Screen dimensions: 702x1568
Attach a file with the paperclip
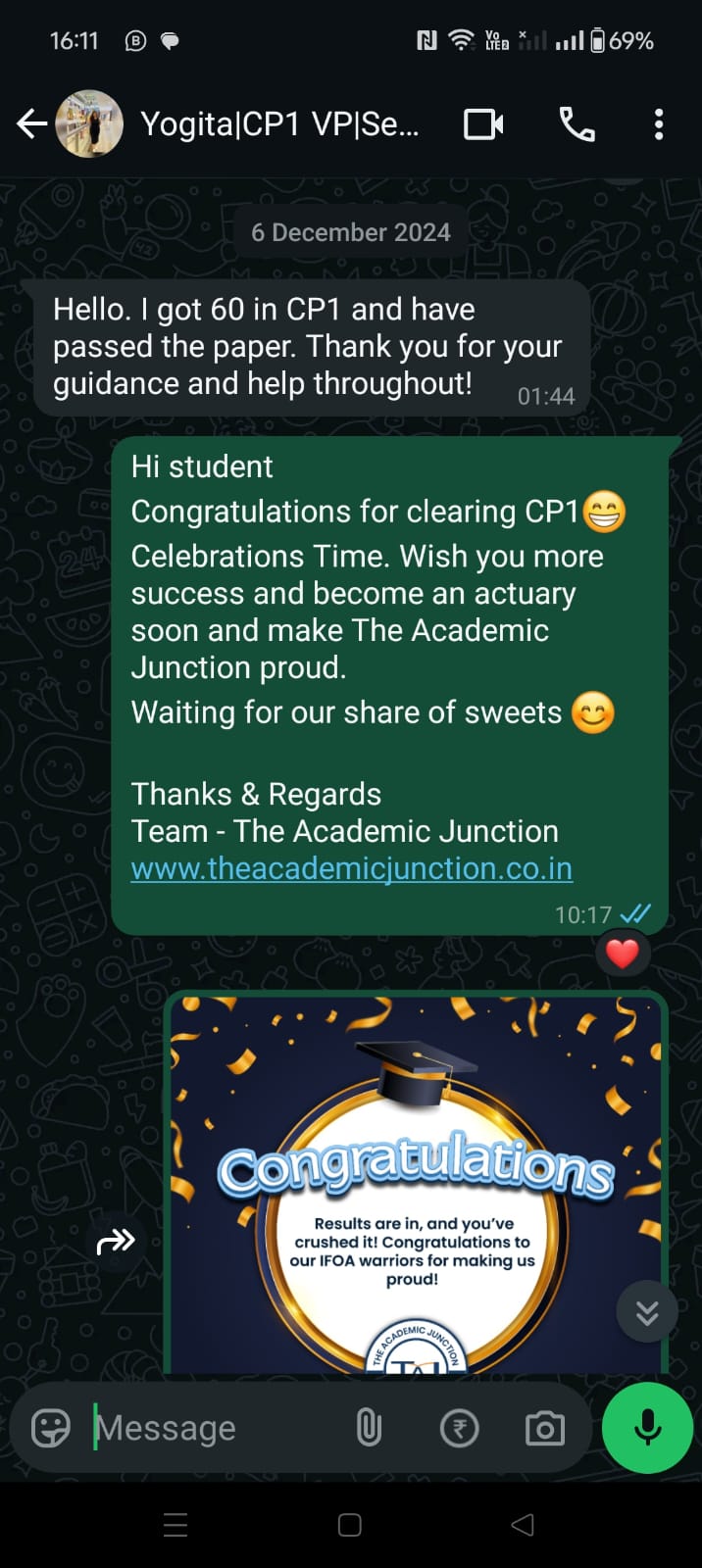coord(369,1428)
